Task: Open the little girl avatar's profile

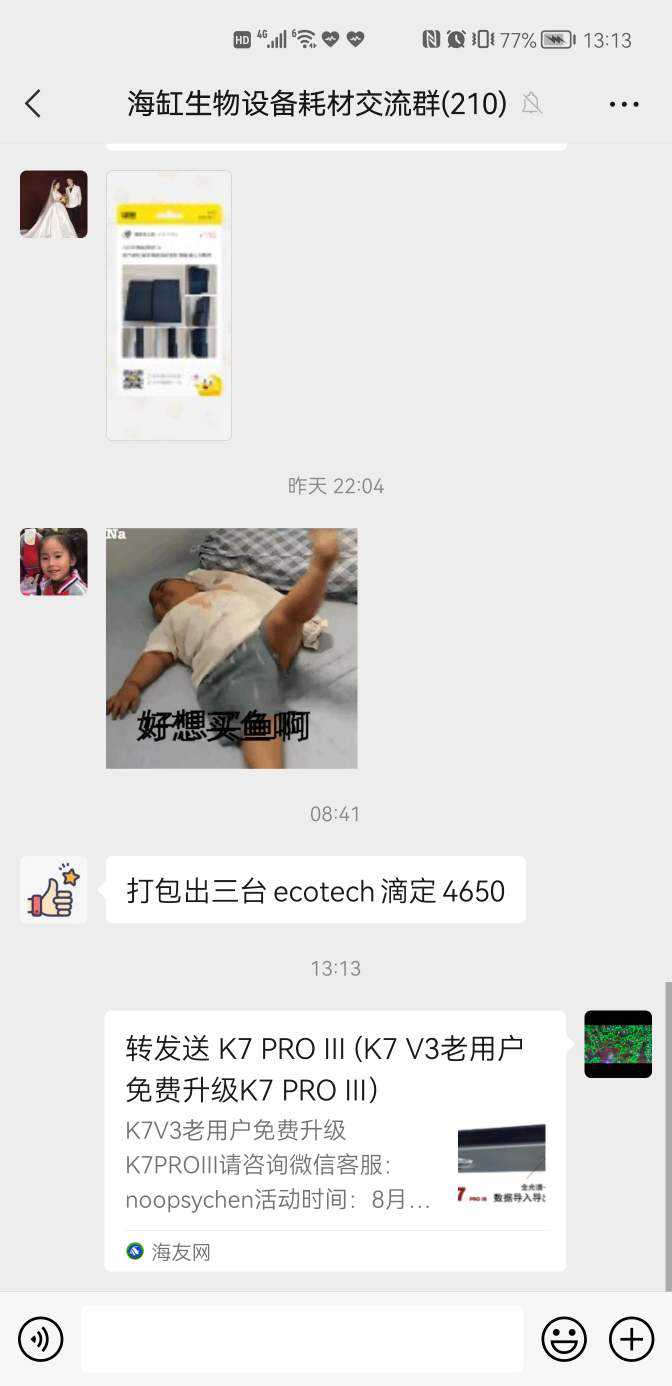Action: click(x=54, y=562)
